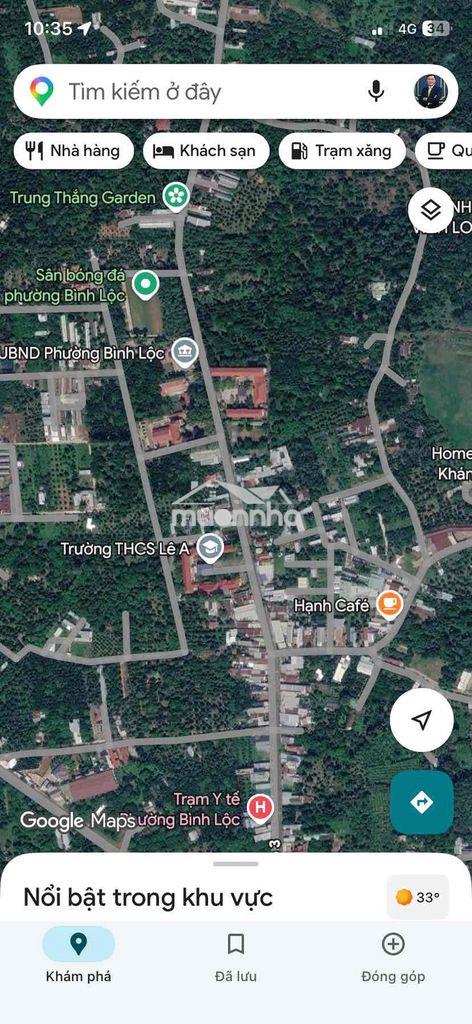Start voice search with the microphone
Screen dimensions: 472x1024
(x=376, y=91)
